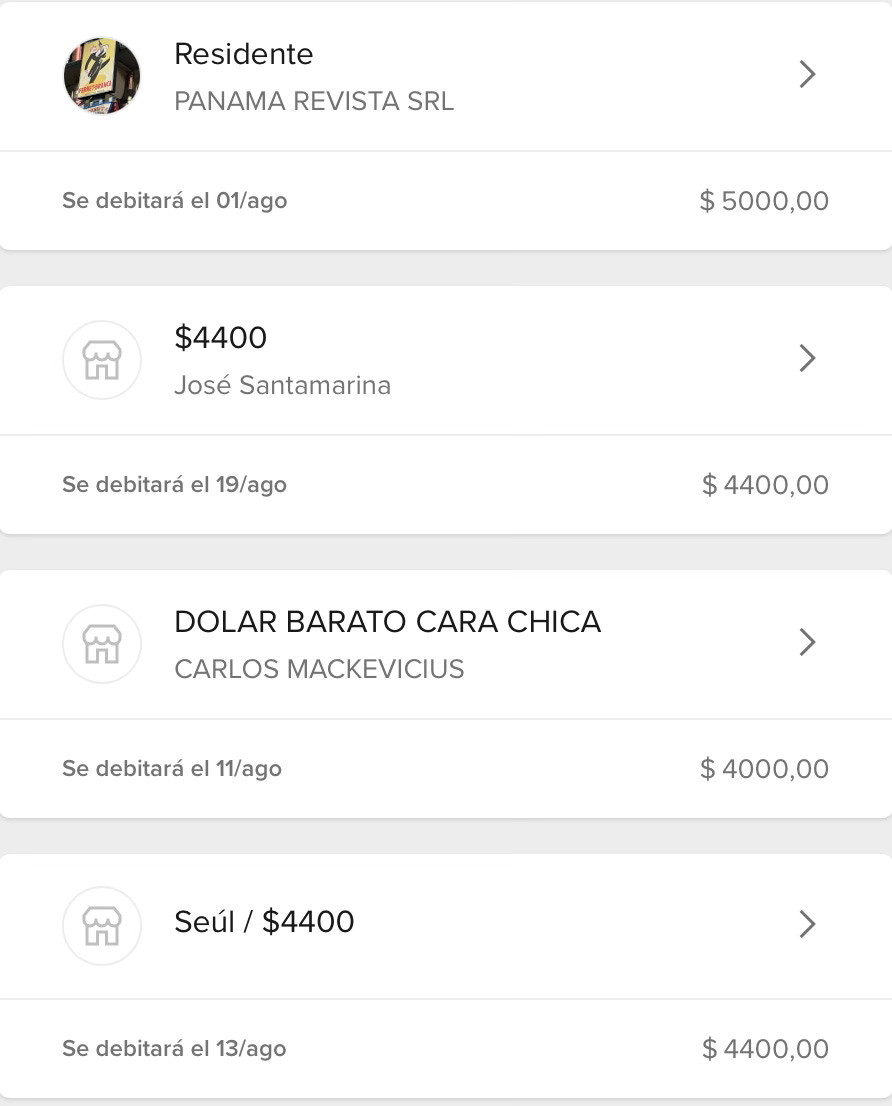Screen dimensions: 892x1106
Task: View the $4400 subscription from José Santamarina
Action: 445,360
